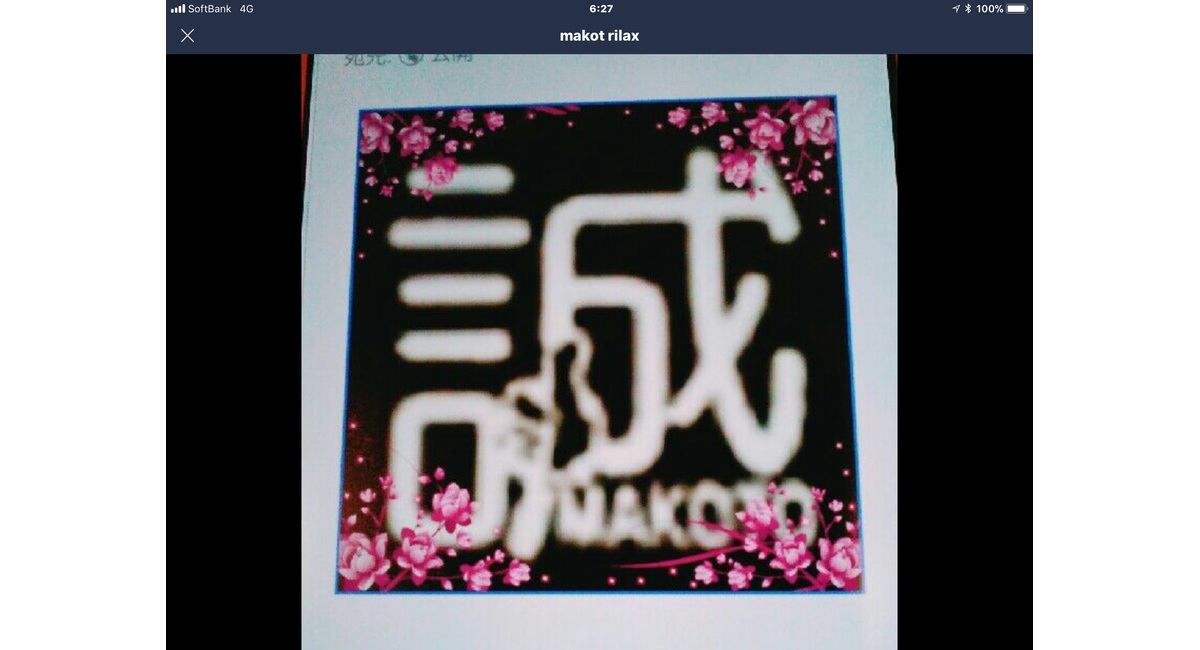Close the makot rilax image viewer
The image size is (1200, 650).
[187, 36]
